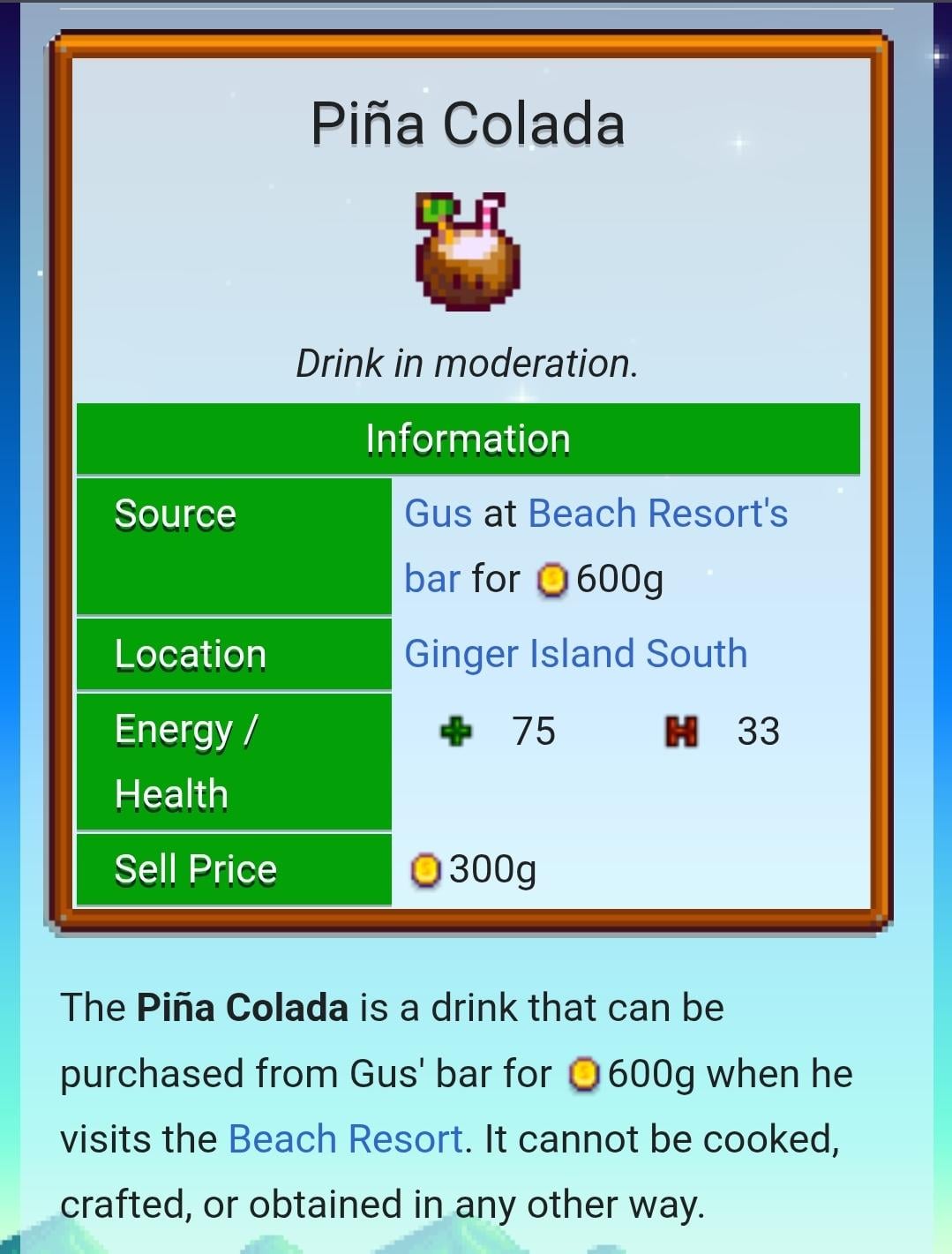The image size is (952, 1254).
Task: Follow the Beach Resort's bar link
Action: point(657,514)
